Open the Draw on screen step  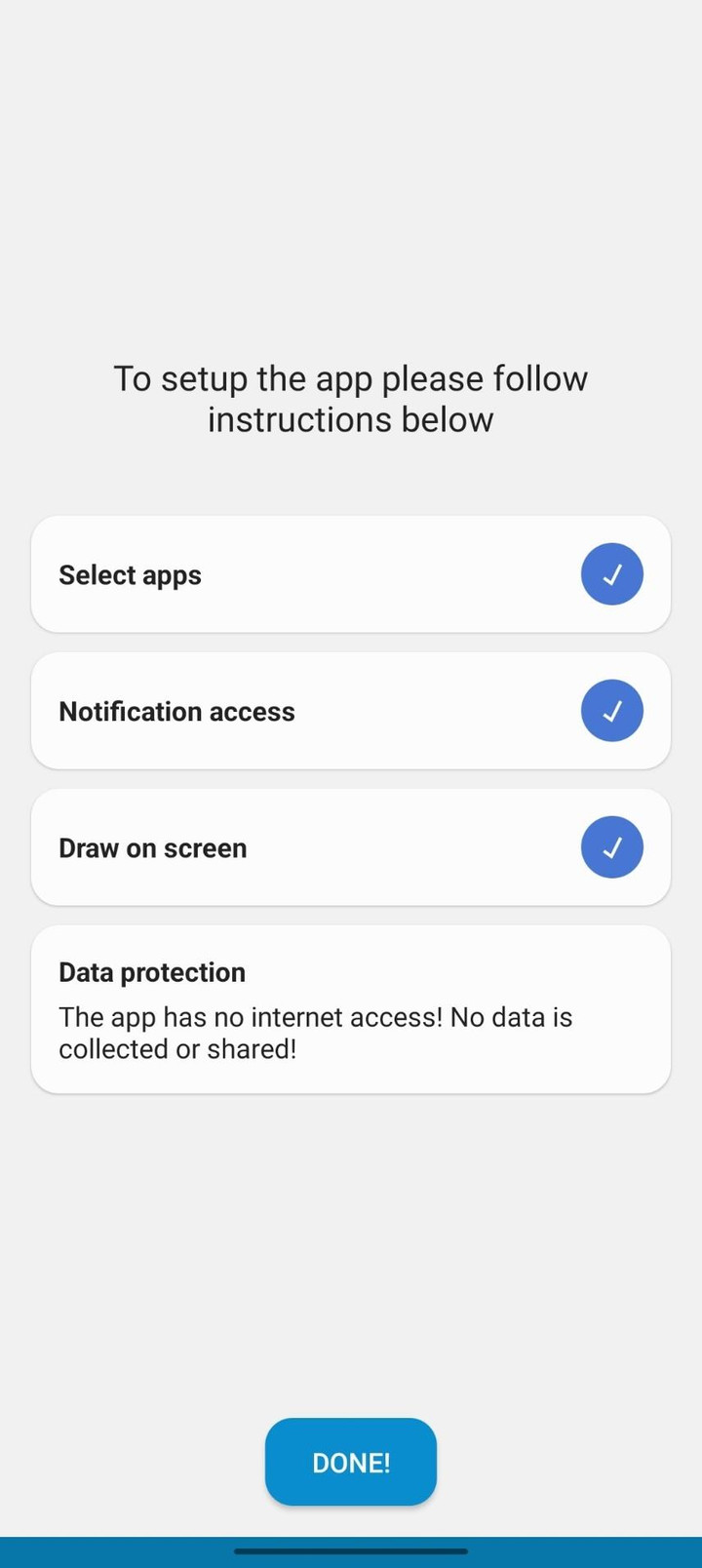click(350, 847)
